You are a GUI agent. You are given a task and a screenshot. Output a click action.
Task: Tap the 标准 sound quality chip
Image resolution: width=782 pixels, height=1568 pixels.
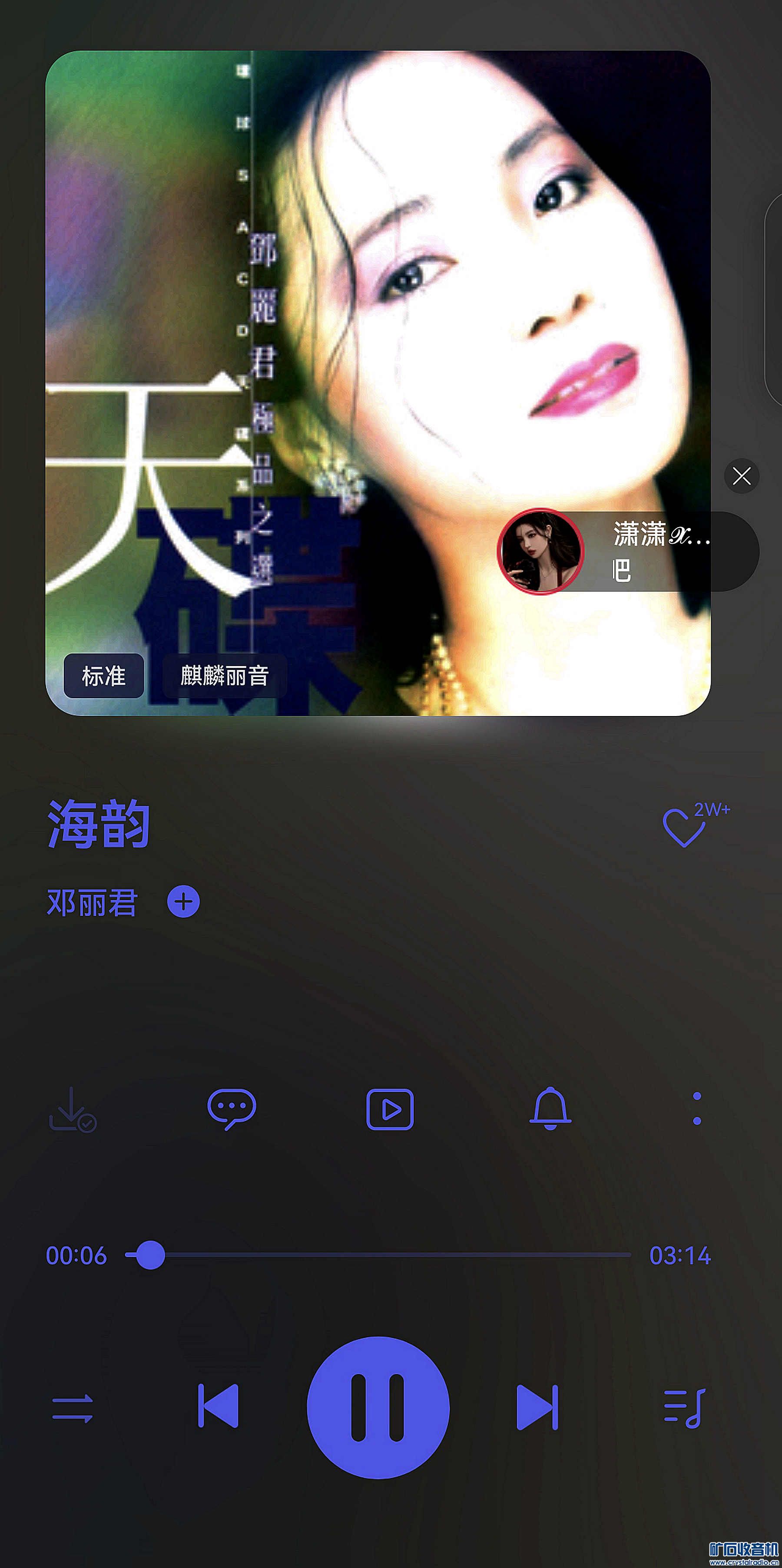[x=103, y=676]
